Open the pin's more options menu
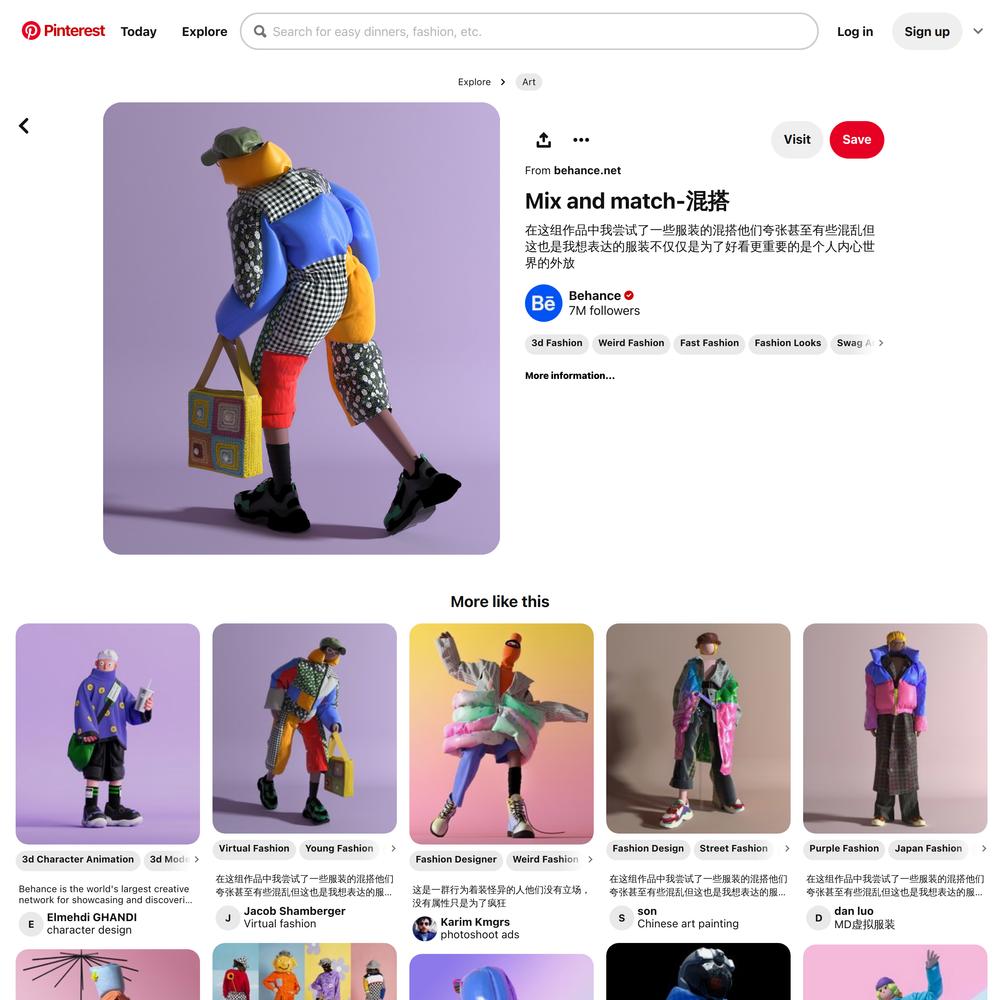This screenshot has width=1000, height=1000. point(581,140)
